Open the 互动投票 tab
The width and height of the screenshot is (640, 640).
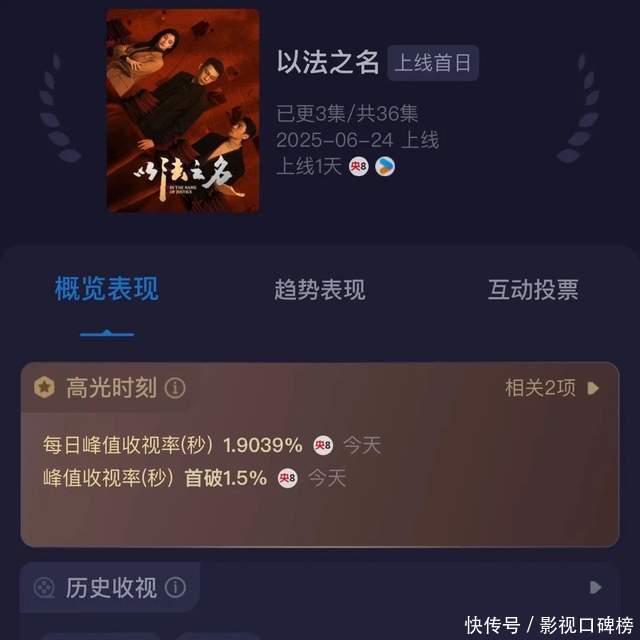(x=532, y=290)
